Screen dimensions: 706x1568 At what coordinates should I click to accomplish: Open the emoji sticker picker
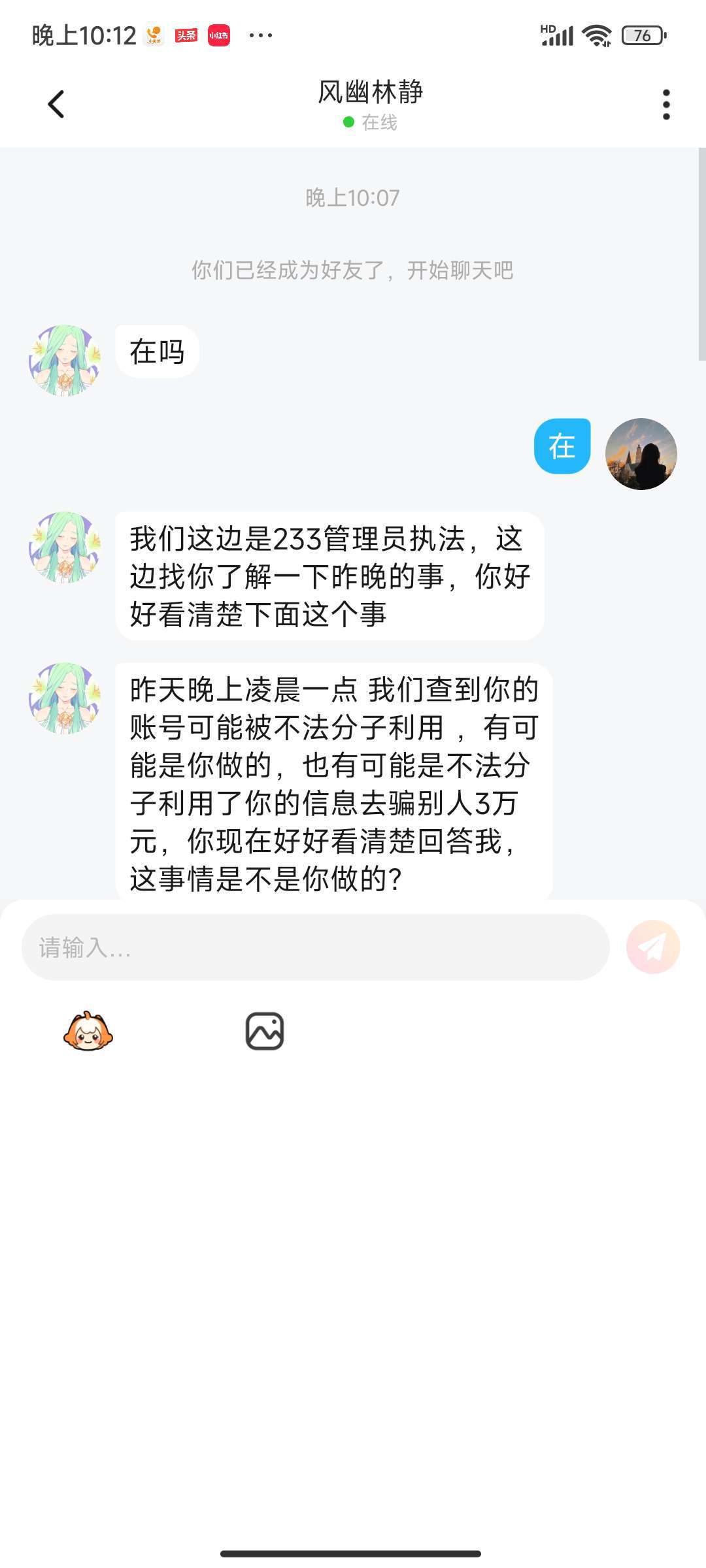coord(88,1032)
